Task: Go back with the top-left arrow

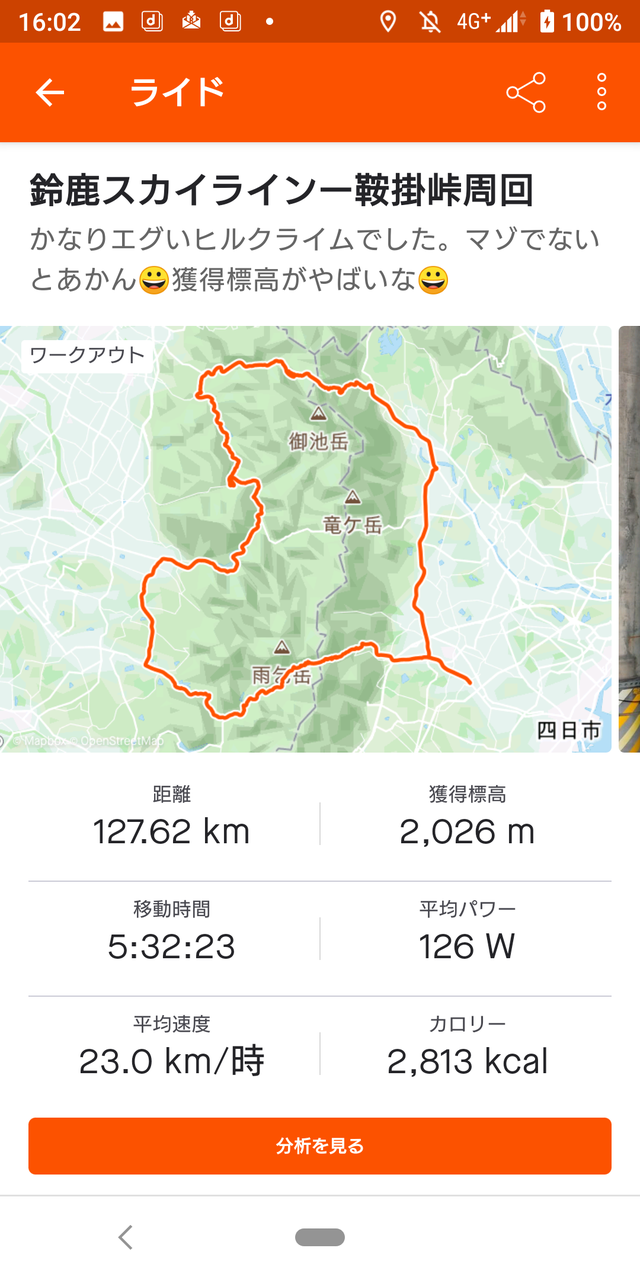Action: [49, 93]
